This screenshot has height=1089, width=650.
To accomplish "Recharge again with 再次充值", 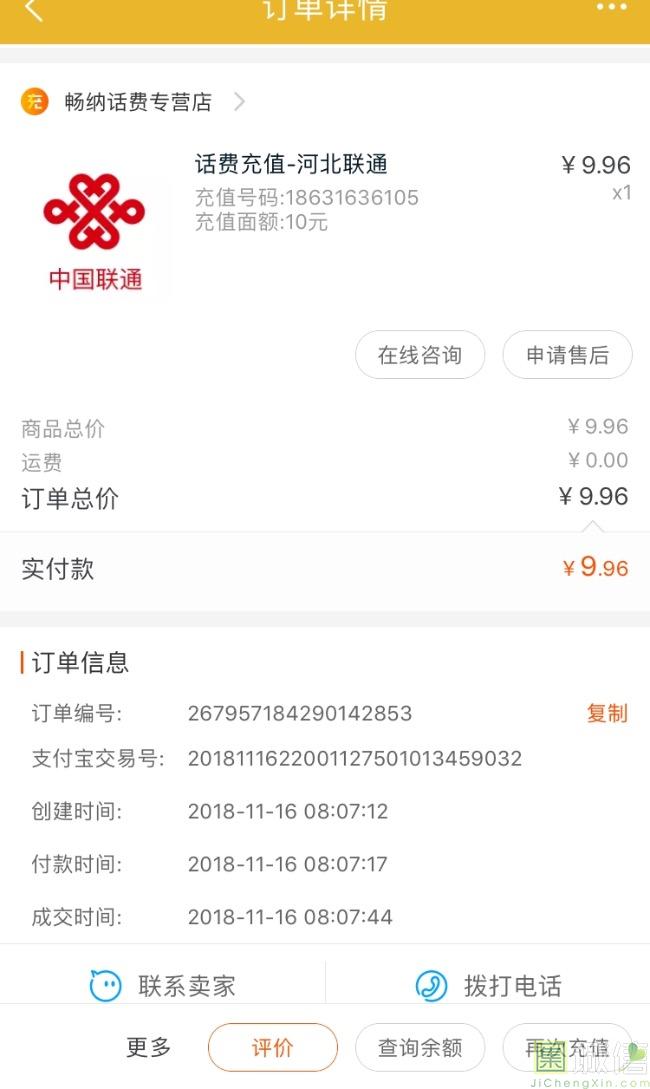I will pyautogui.click(x=567, y=1047).
